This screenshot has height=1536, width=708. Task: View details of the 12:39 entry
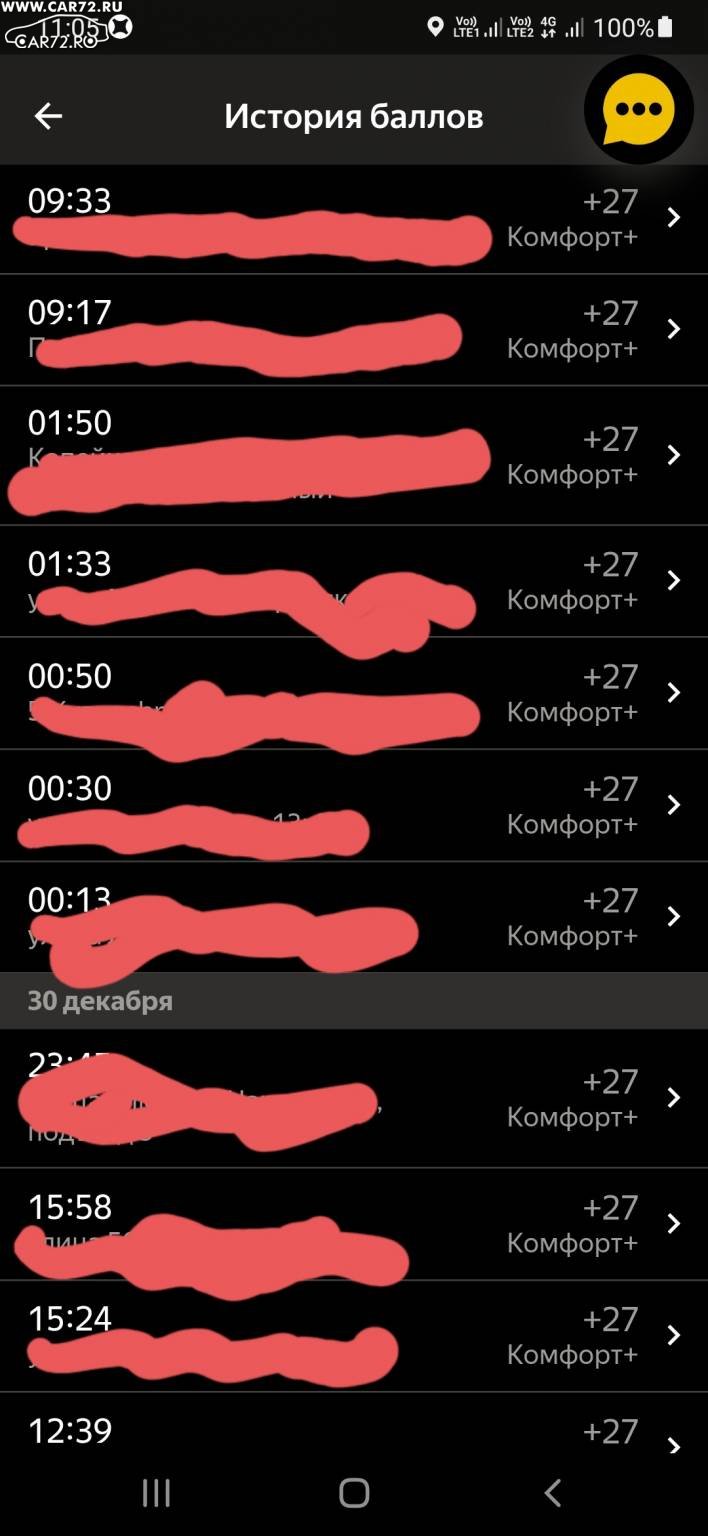click(x=354, y=1431)
